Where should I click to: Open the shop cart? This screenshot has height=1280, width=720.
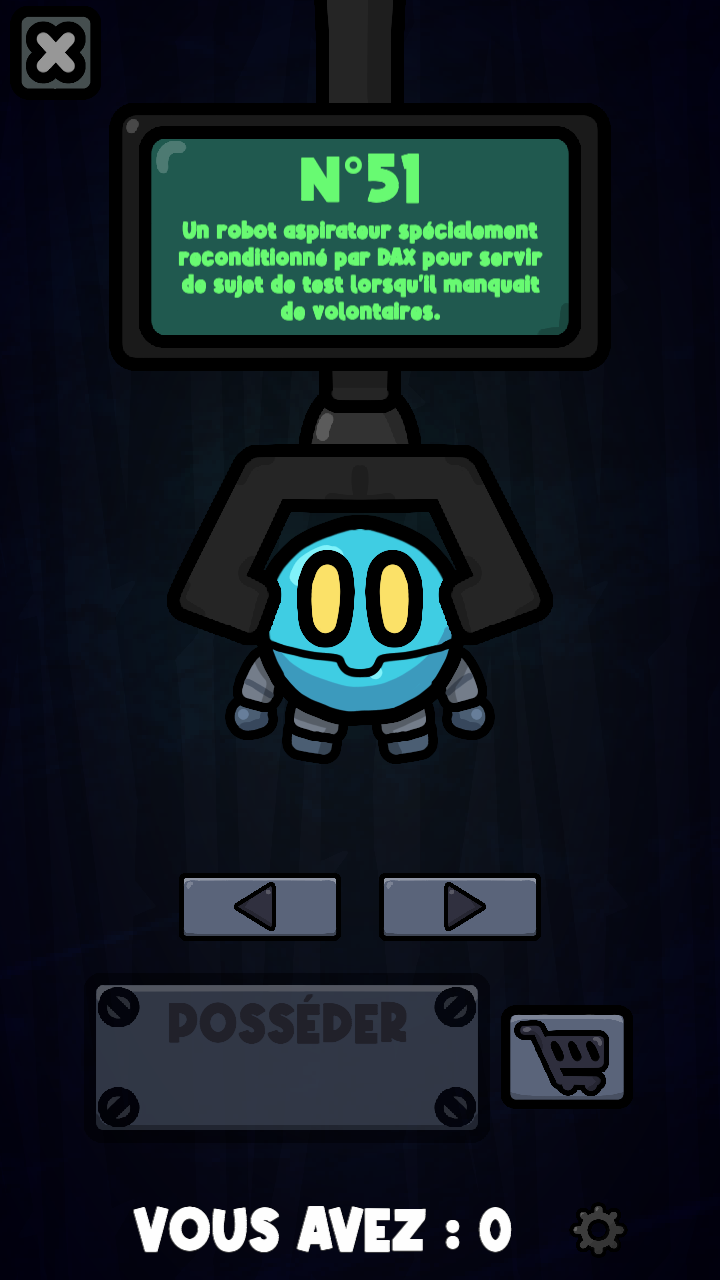click(x=567, y=1056)
